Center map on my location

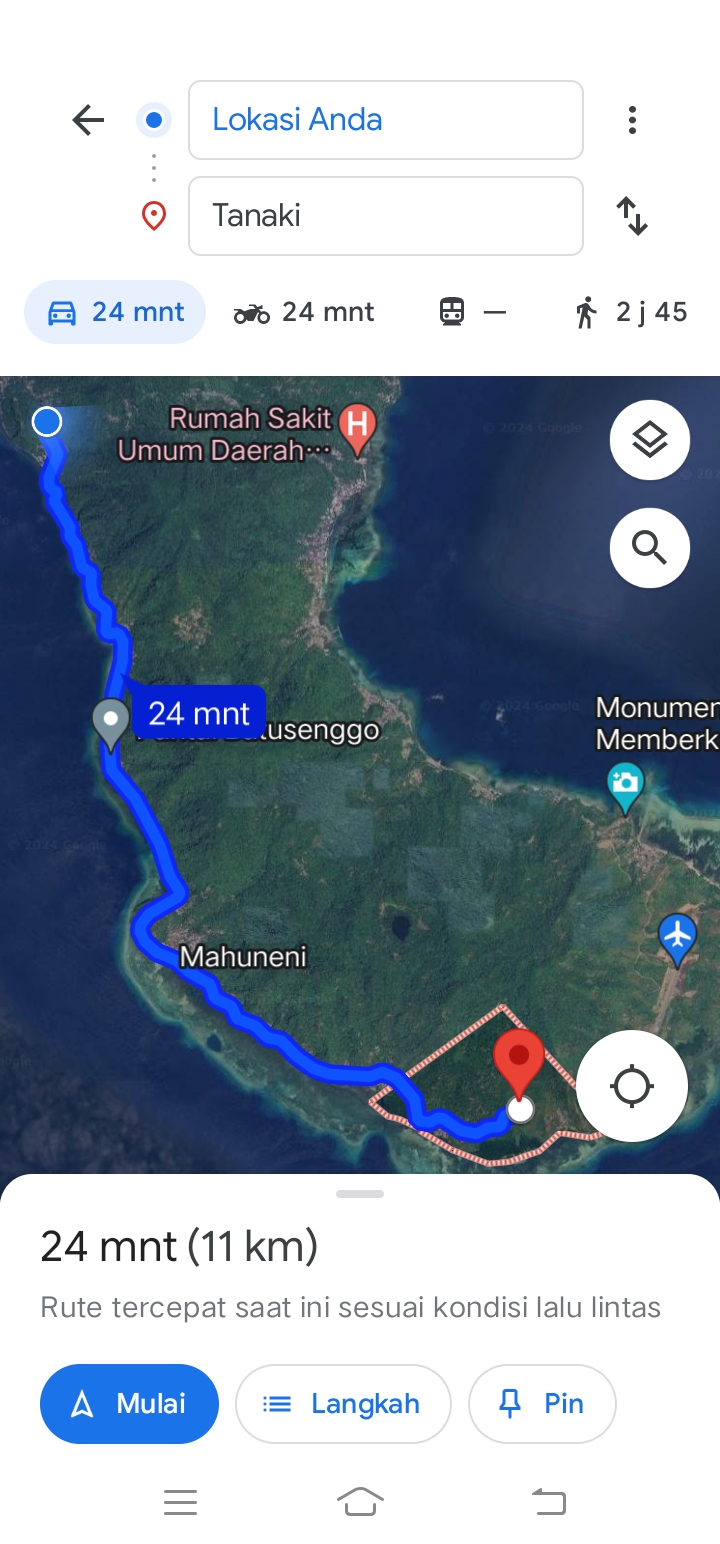(x=632, y=1086)
